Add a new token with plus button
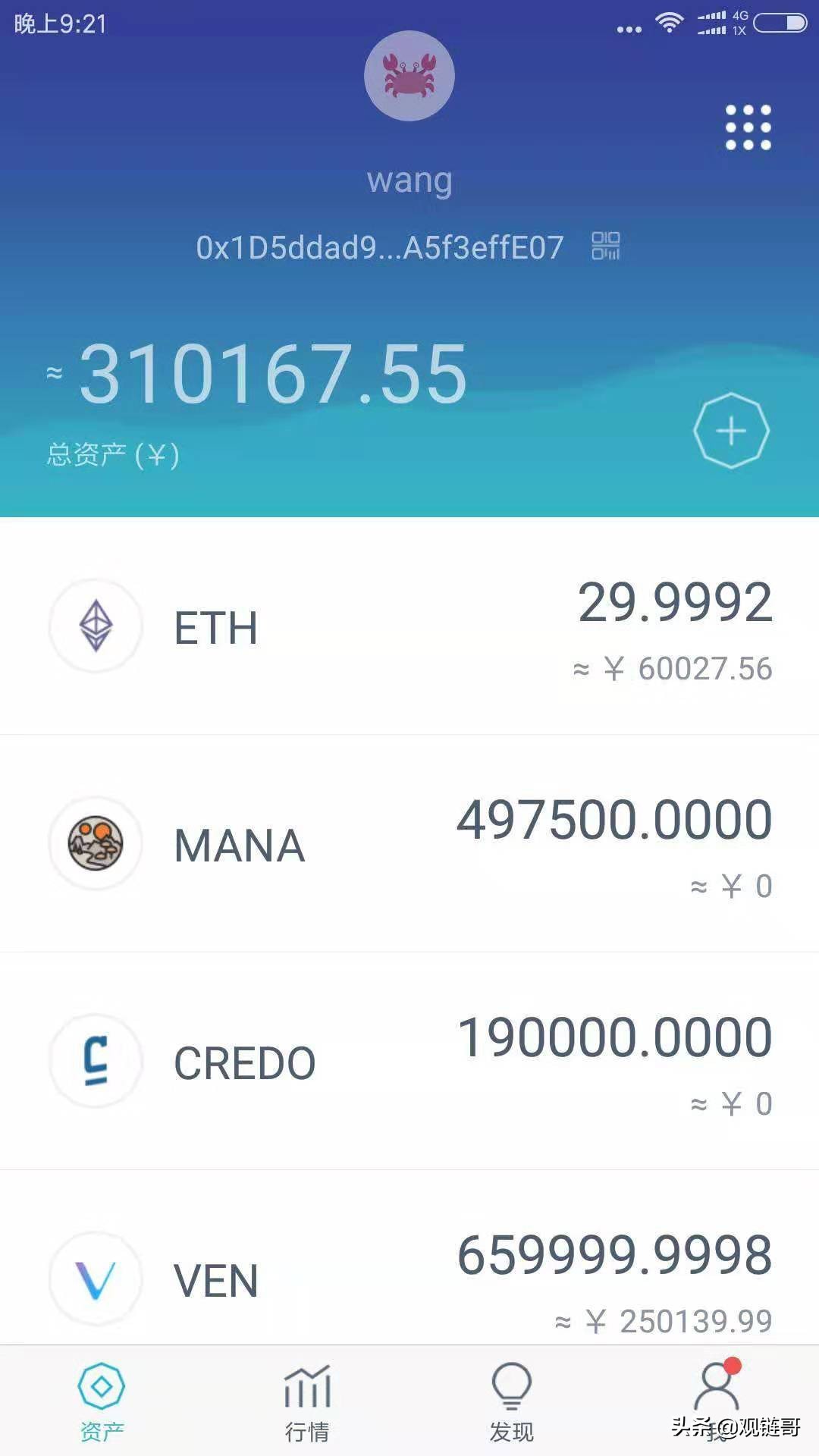Screen dimensions: 819x1456 click(731, 431)
